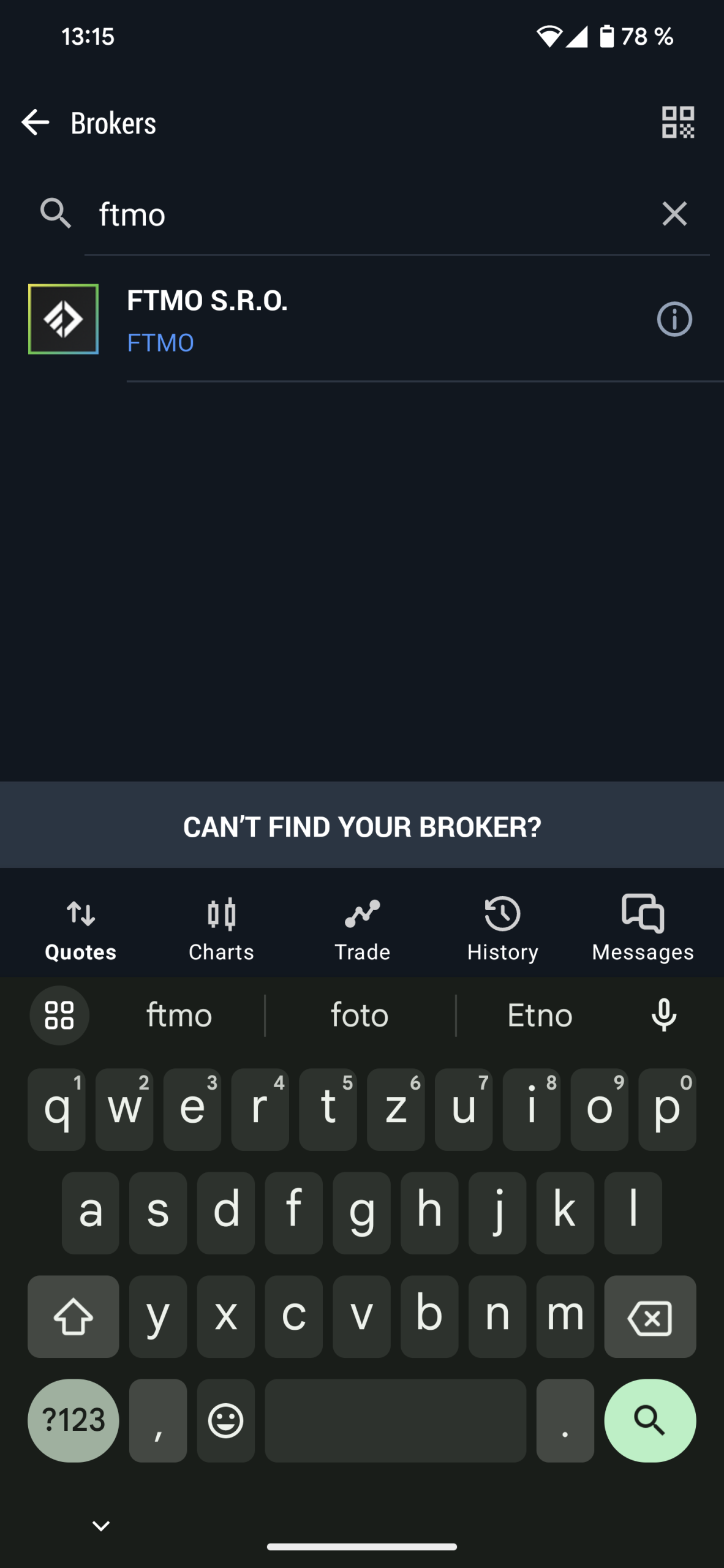Hit the keyboard's search key
This screenshot has width=724, height=1568.
click(x=649, y=1420)
